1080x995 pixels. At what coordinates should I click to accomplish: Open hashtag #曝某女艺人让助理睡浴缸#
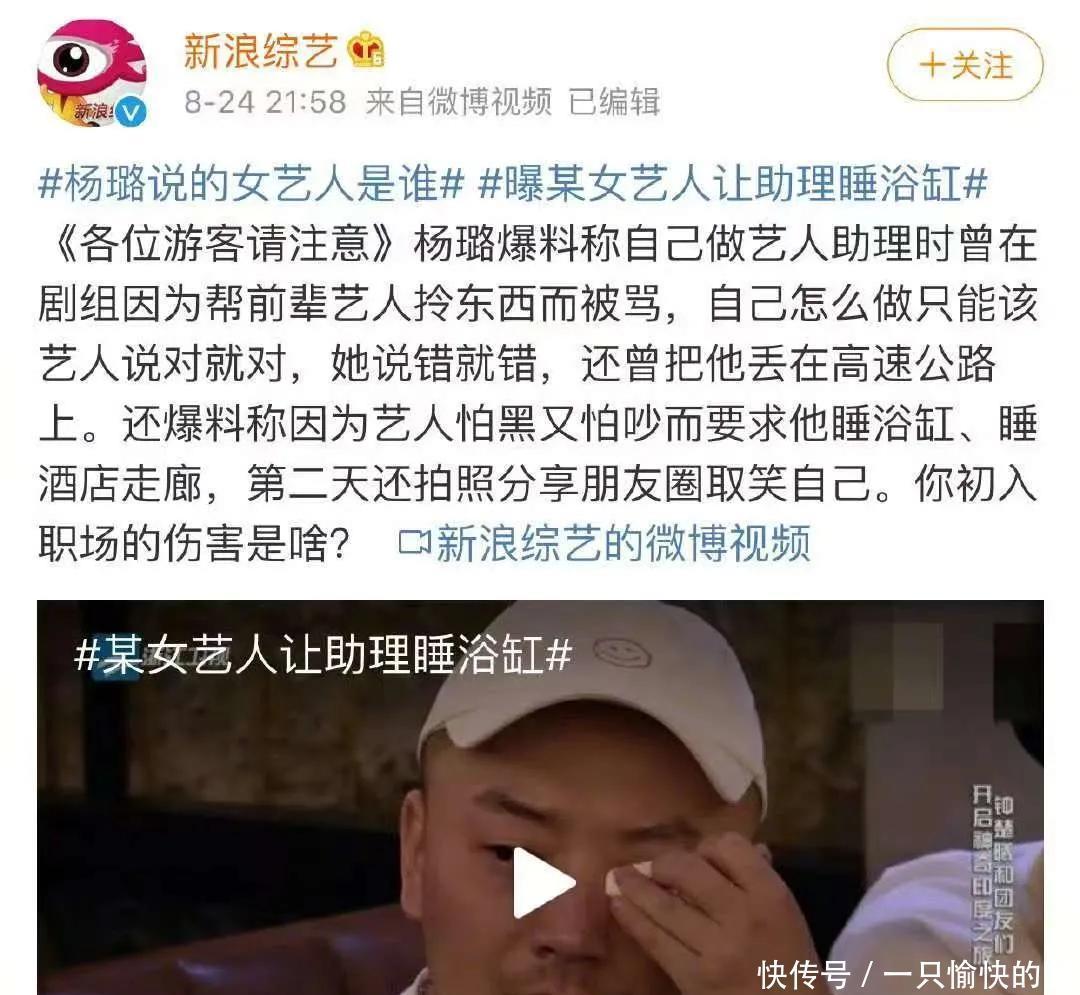(x=733, y=184)
